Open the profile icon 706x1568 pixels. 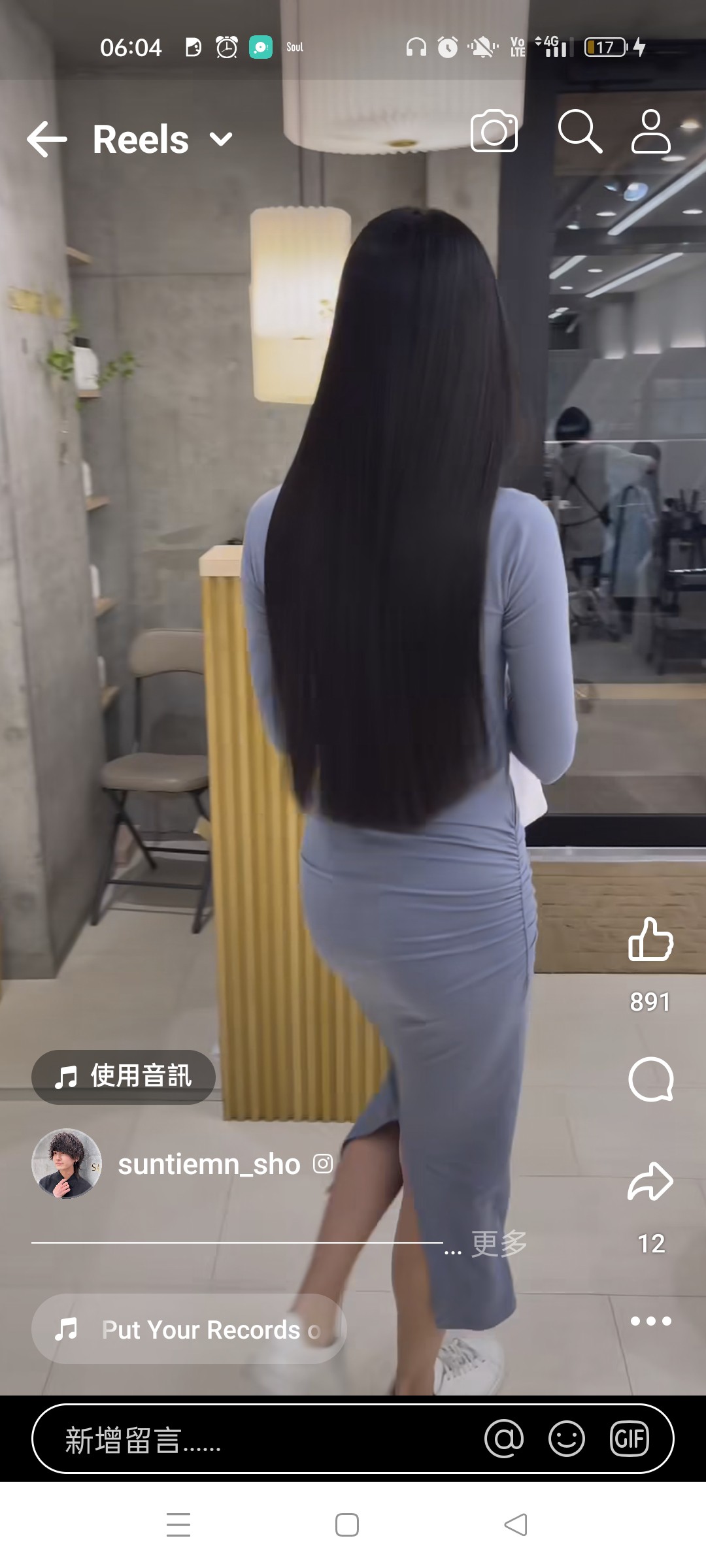651,131
